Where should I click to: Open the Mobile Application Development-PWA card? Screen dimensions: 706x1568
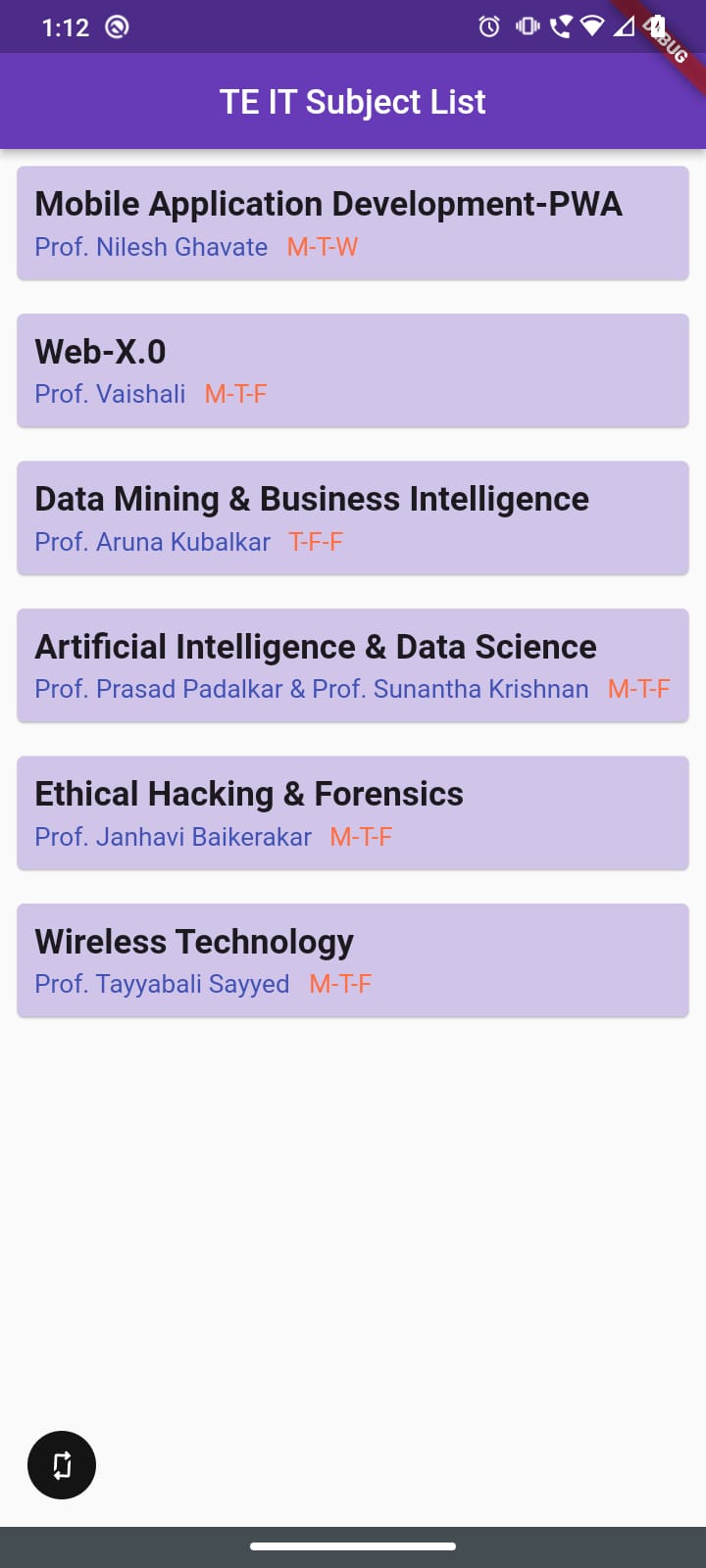point(353,222)
